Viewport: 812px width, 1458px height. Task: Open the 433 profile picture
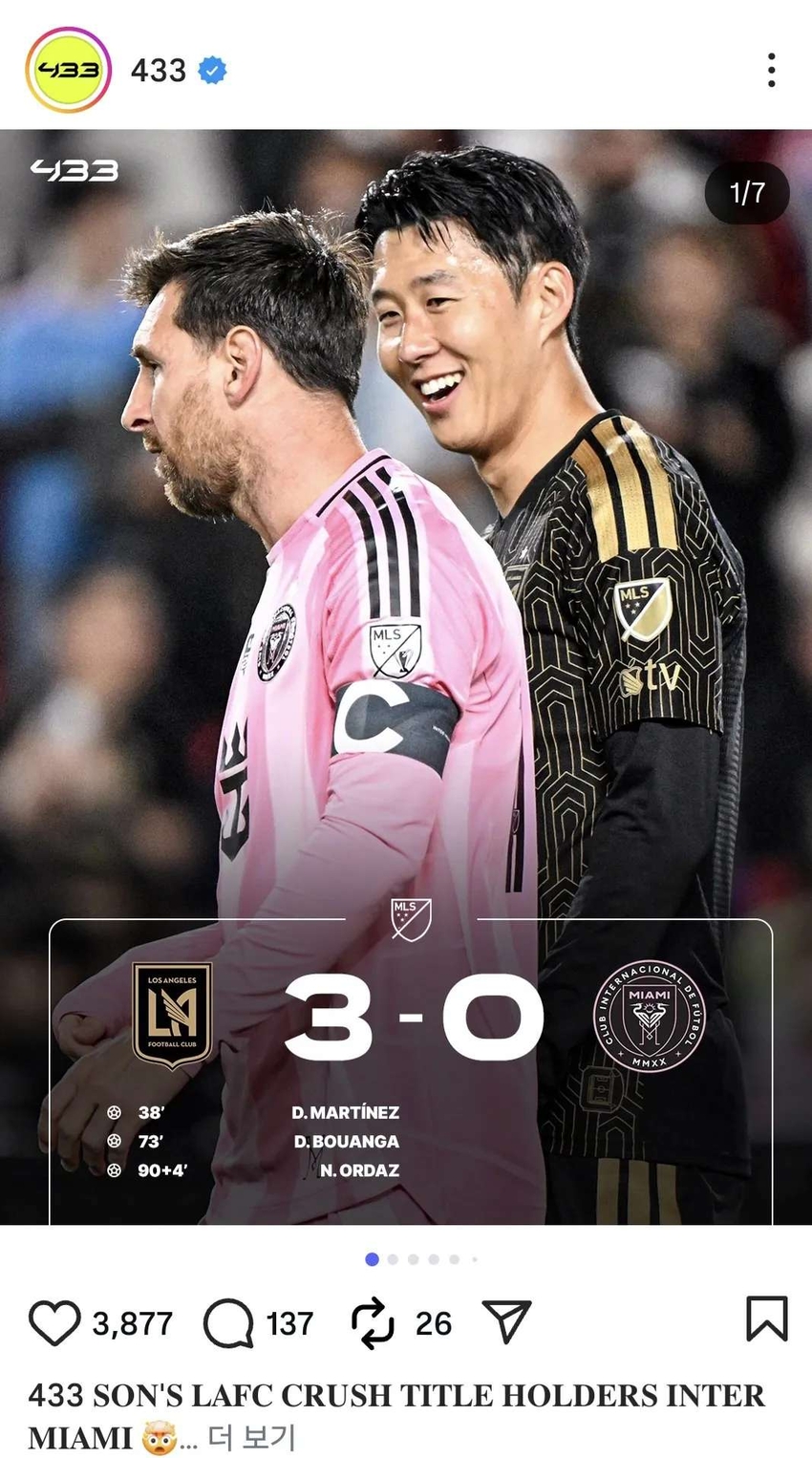coord(68,70)
